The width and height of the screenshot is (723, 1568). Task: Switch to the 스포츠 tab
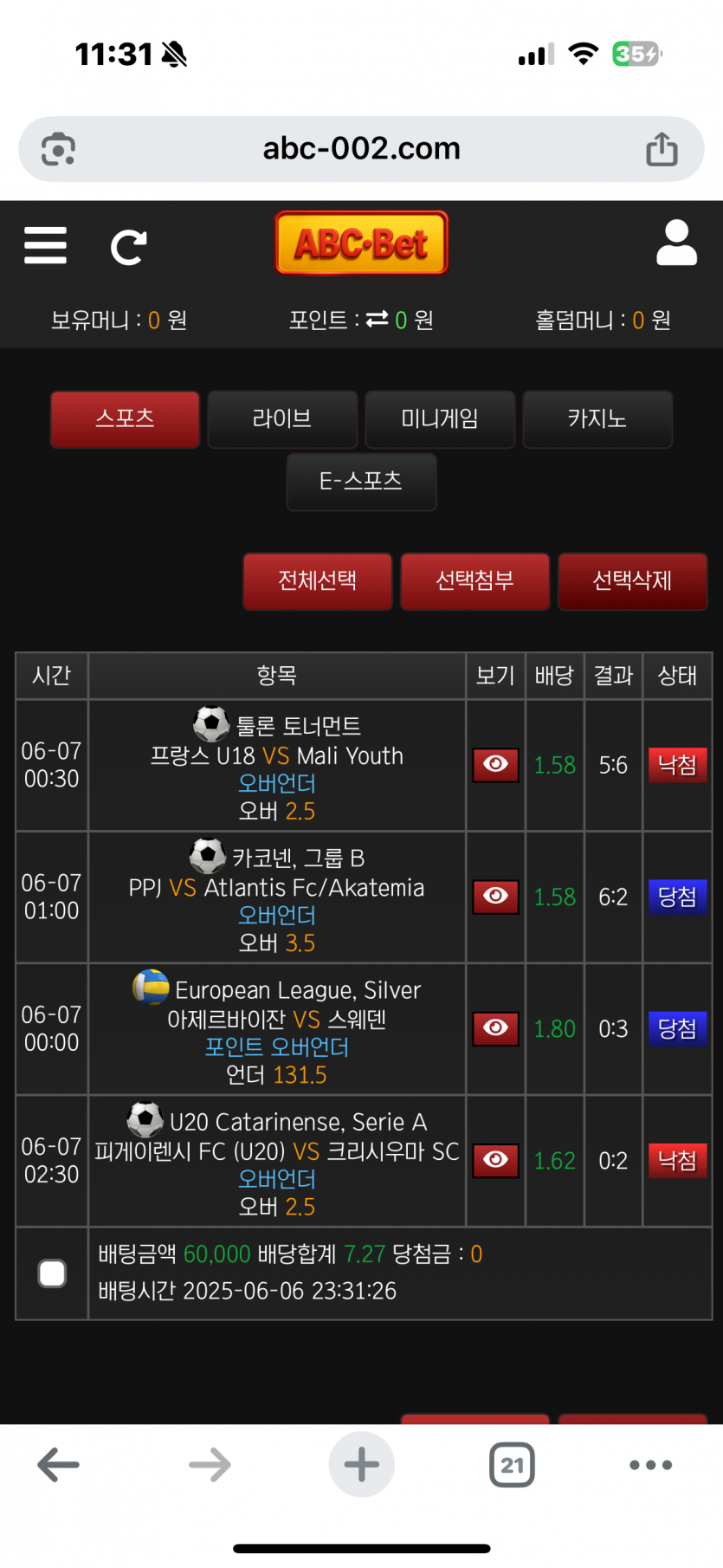tap(125, 418)
